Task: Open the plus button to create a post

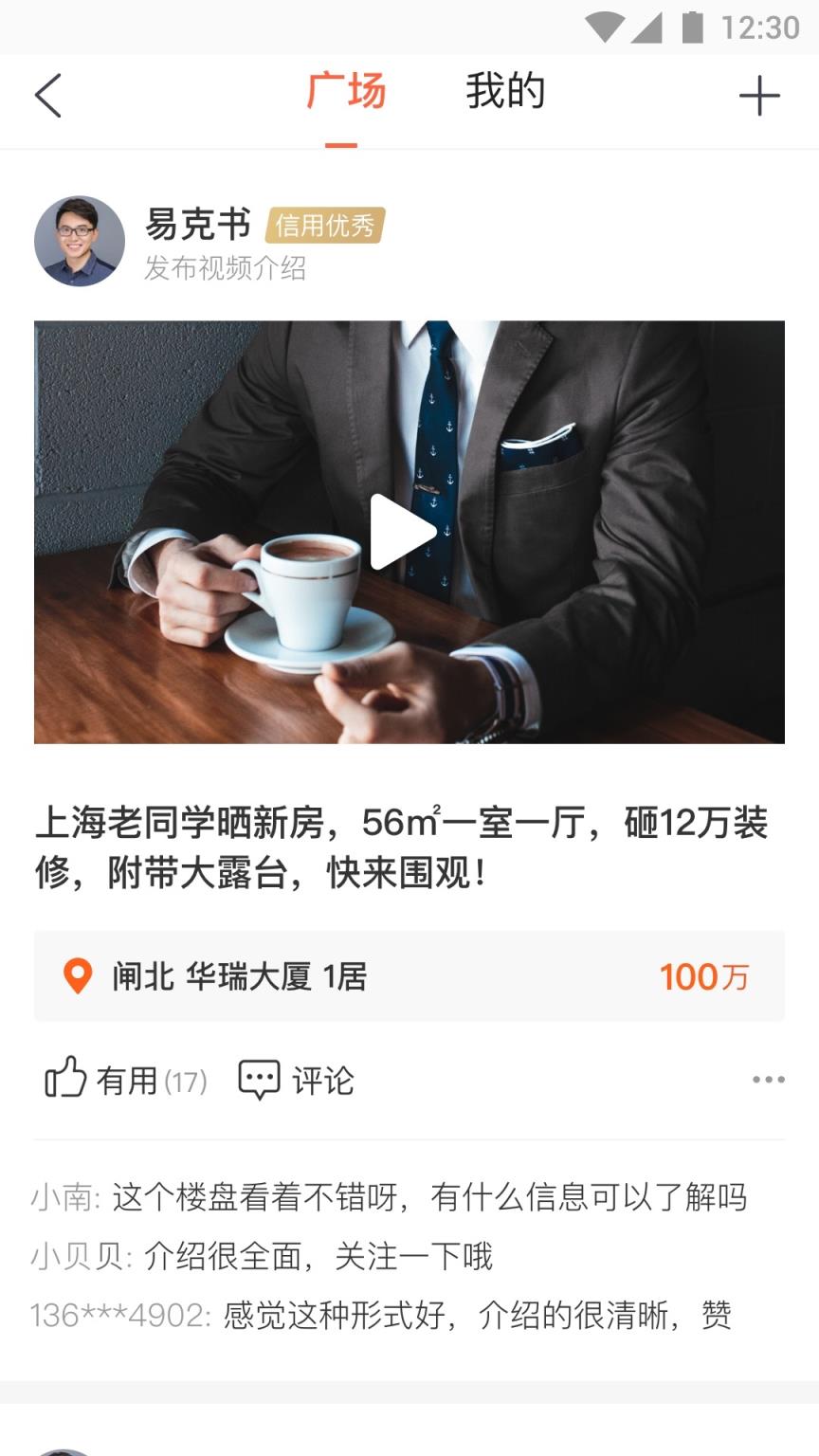Action: point(759,94)
